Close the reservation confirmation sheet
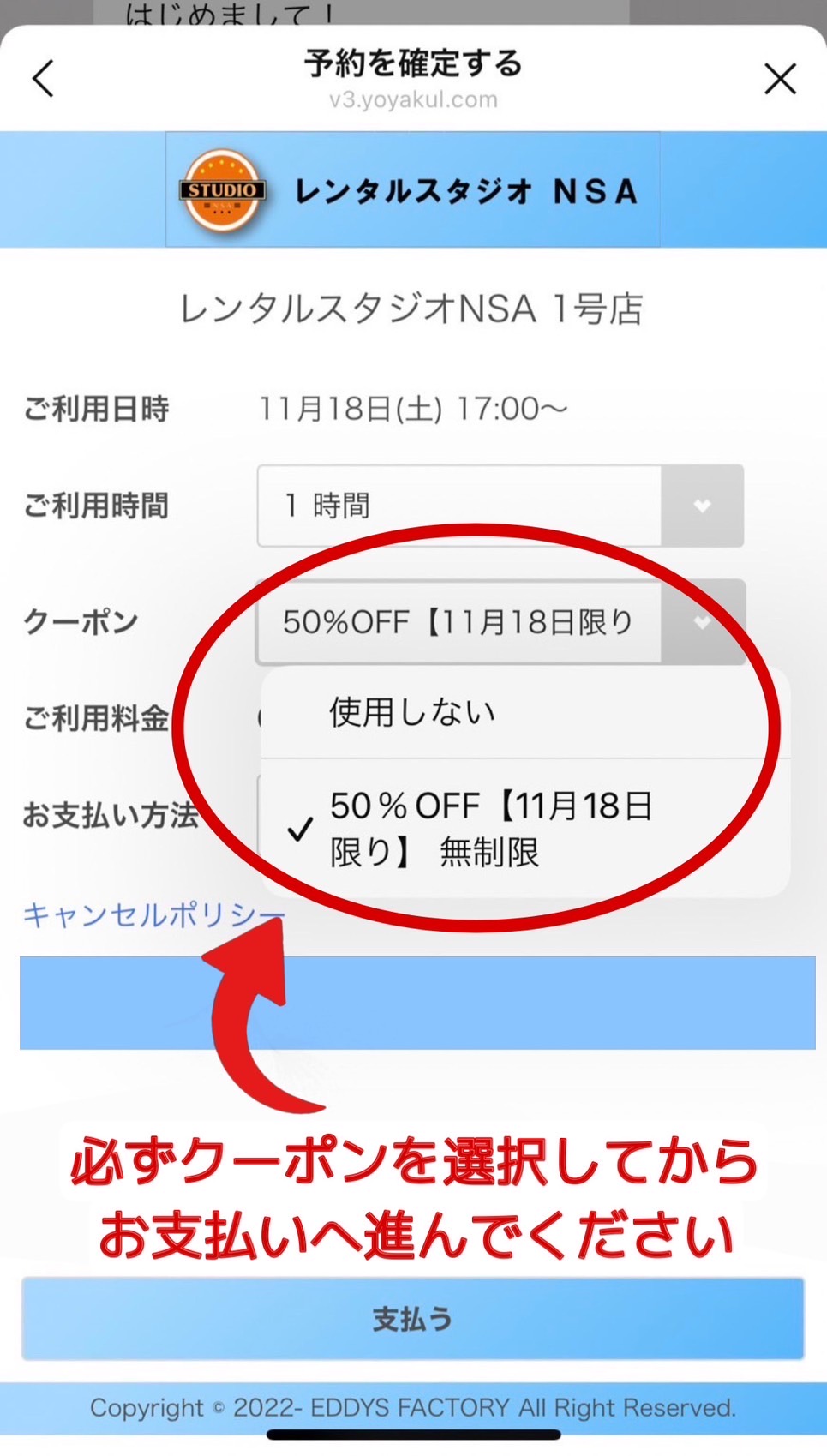This screenshot has width=827, height=1456. (x=780, y=79)
